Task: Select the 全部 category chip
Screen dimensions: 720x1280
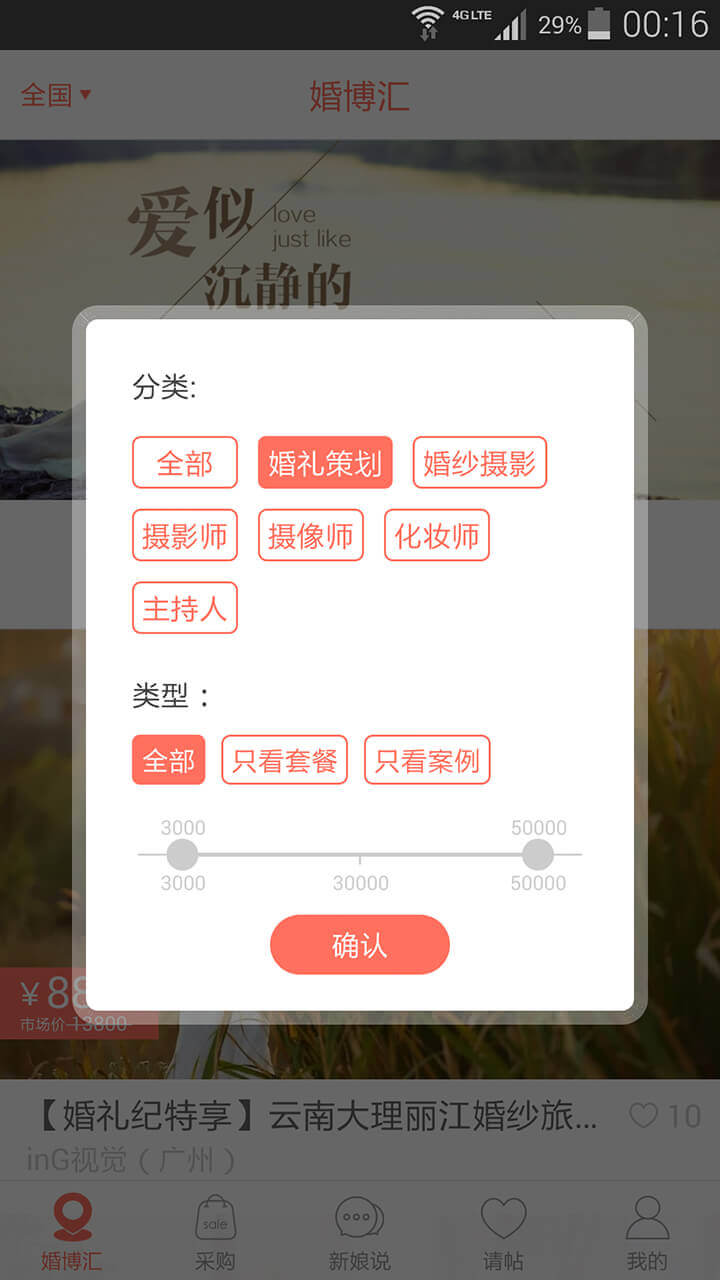Action: point(184,463)
